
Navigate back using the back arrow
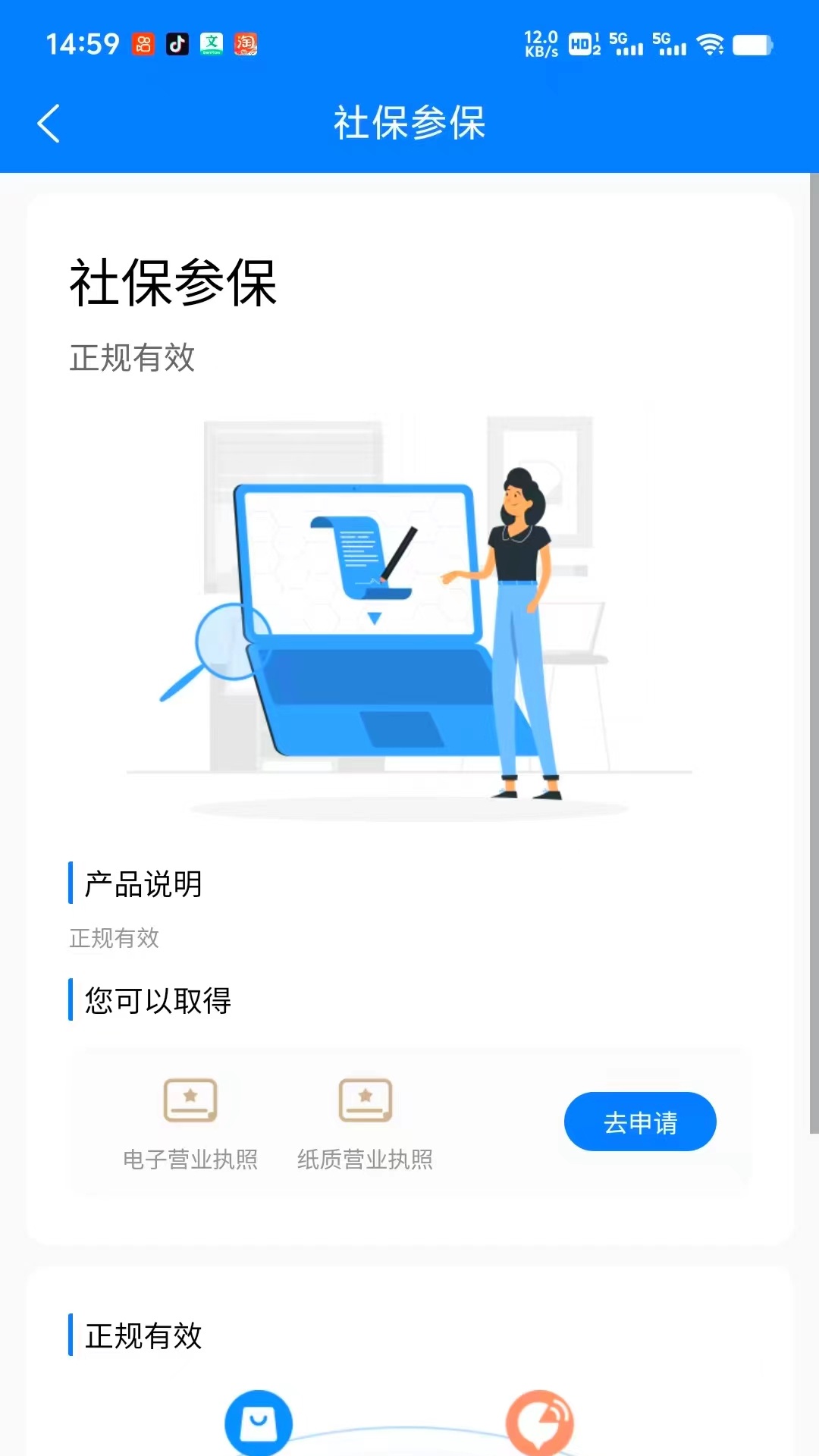[49, 124]
